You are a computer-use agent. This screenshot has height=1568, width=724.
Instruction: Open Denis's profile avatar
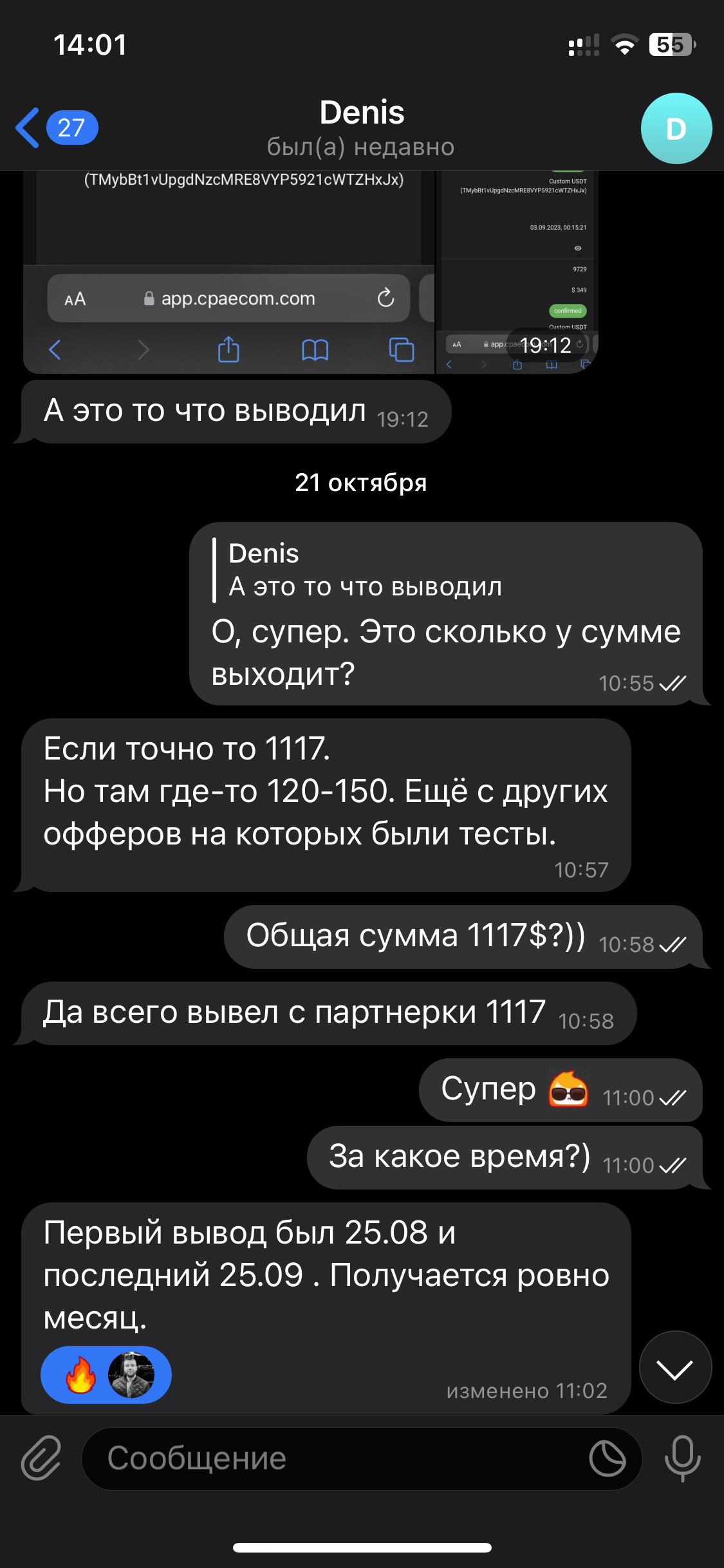click(x=676, y=128)
